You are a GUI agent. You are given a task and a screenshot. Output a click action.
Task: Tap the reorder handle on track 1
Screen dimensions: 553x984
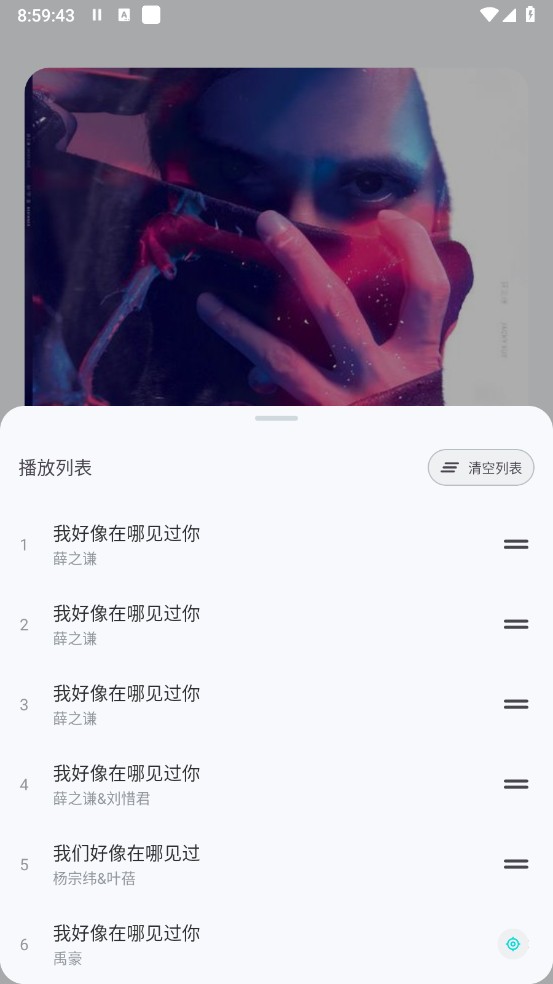516,545
